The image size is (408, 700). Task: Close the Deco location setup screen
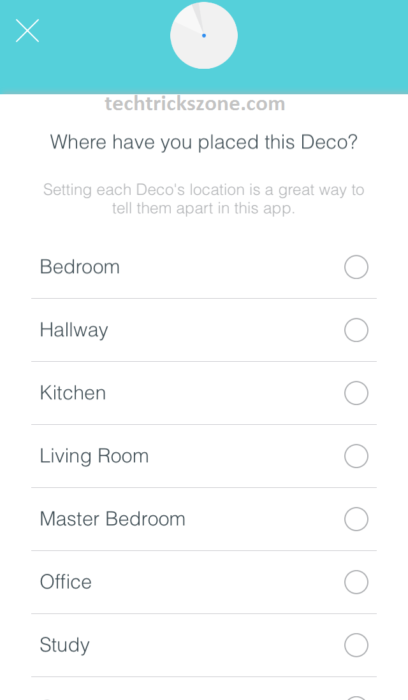point(27,31)
